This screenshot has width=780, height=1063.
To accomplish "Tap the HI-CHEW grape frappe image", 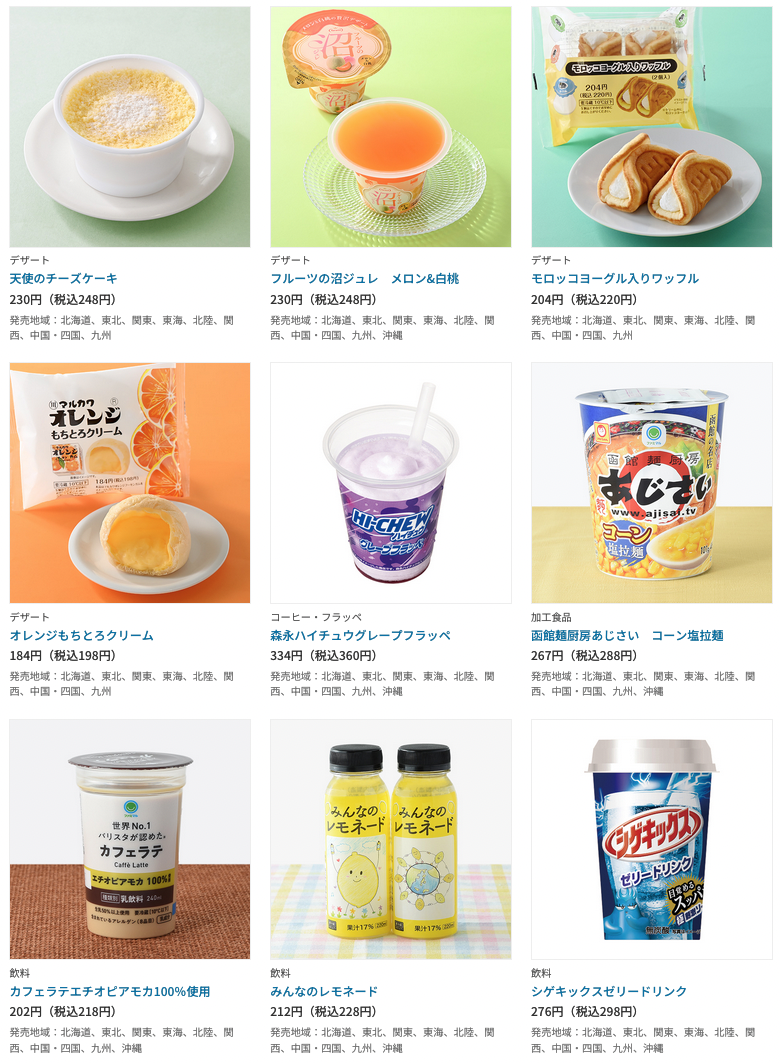I will (x=390, y=483).
